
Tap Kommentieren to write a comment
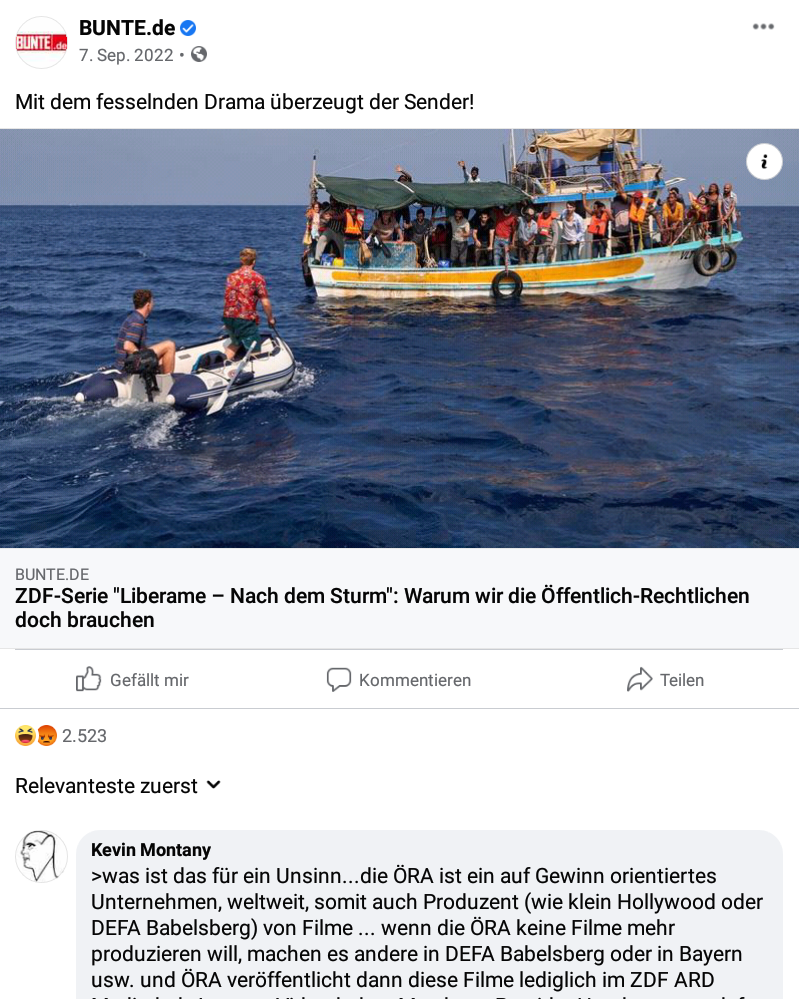click(399, 680)
